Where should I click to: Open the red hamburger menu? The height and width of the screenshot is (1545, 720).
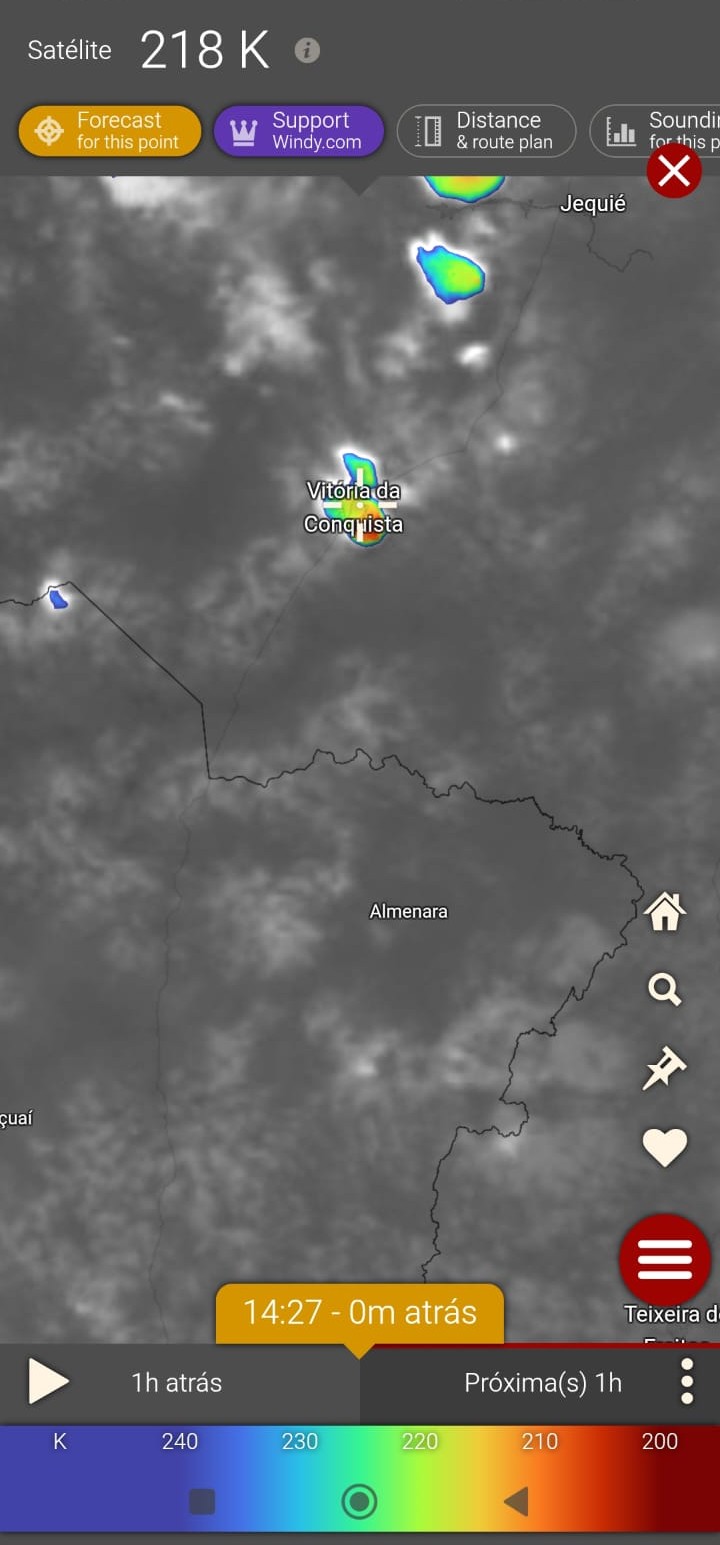coord(665,1259)
